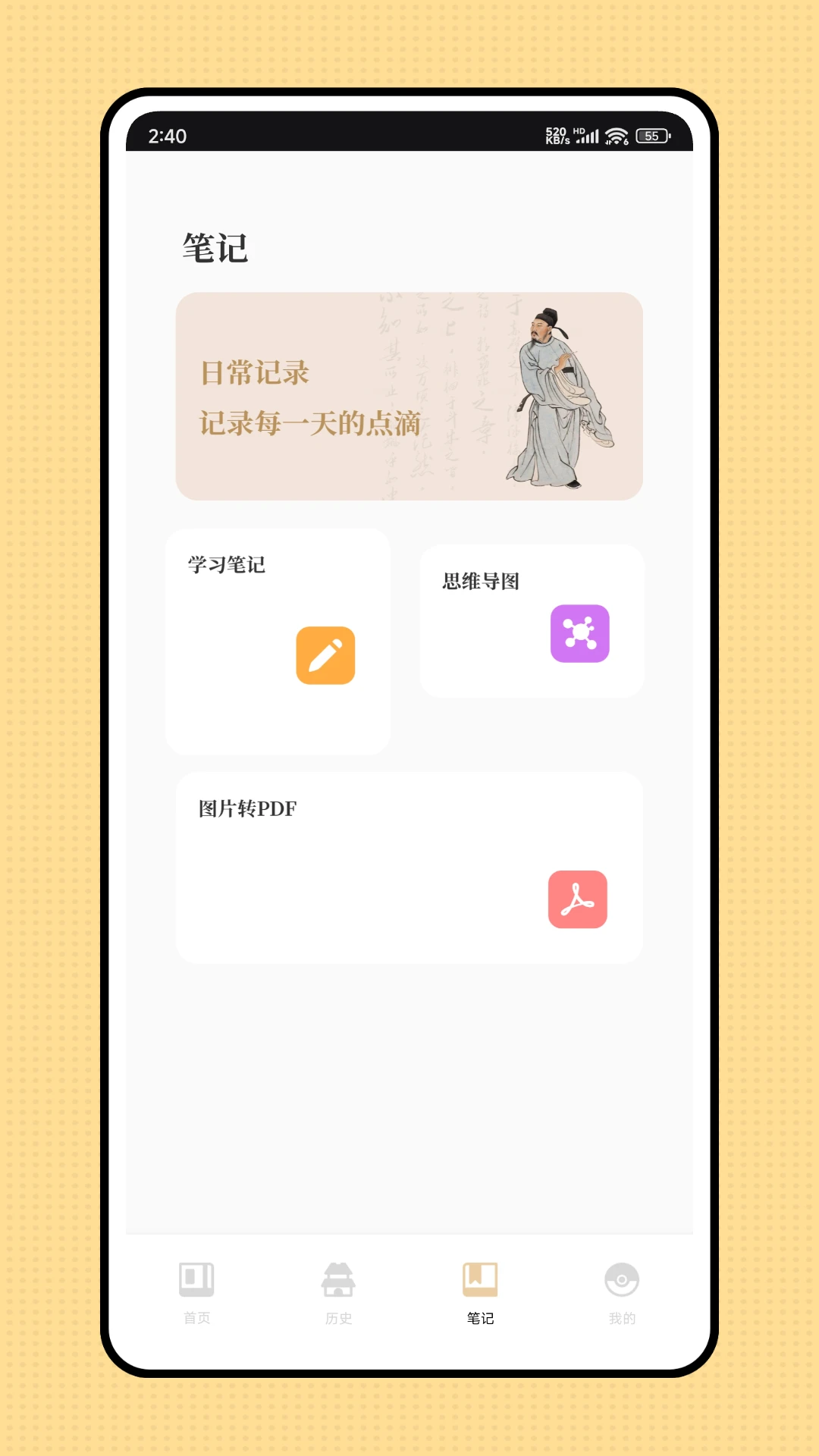Open the 日常记录 banner card

click(x=409, y=396)
